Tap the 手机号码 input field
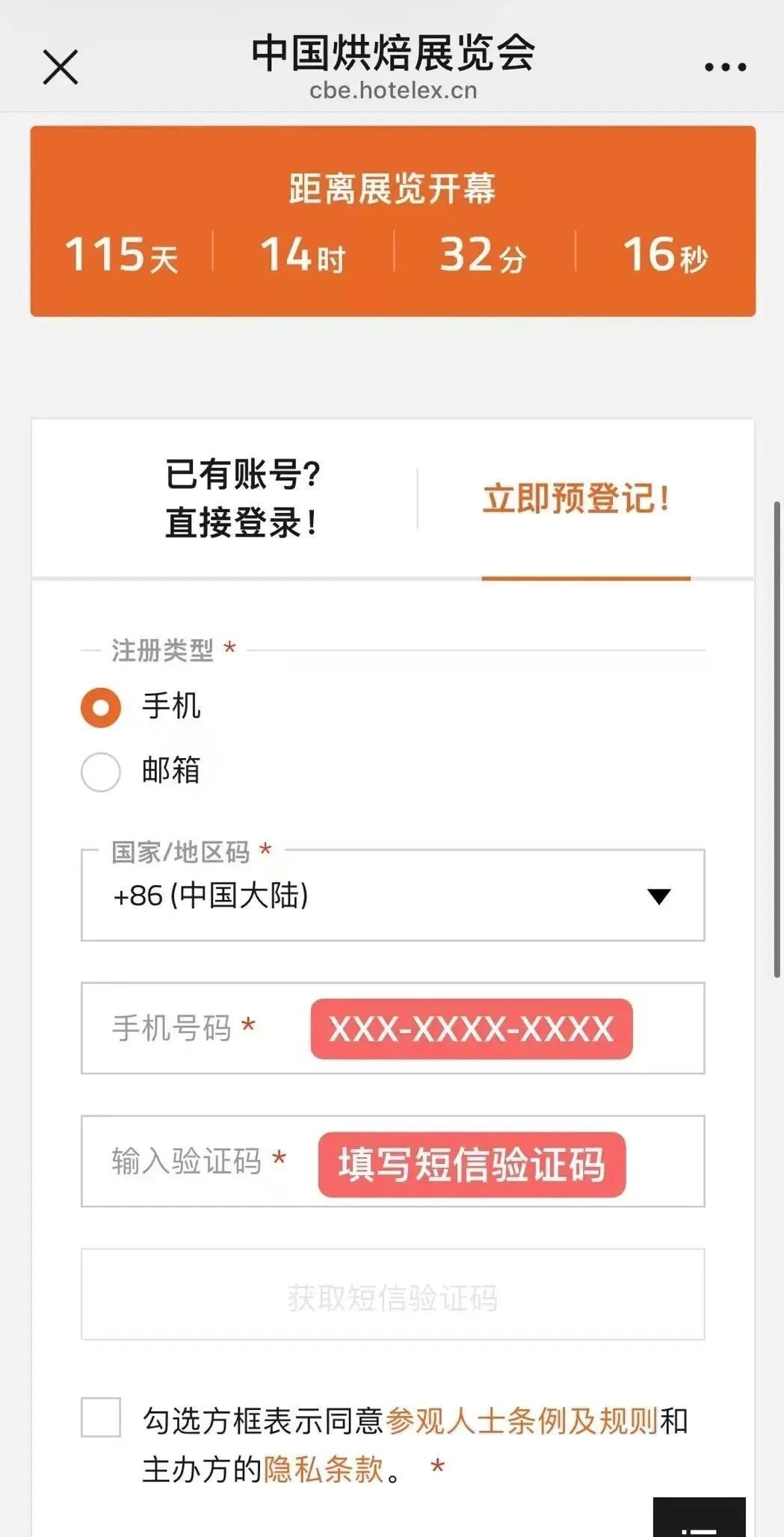The height and width of the screenshot is (1537, 784). (392, 1028)
